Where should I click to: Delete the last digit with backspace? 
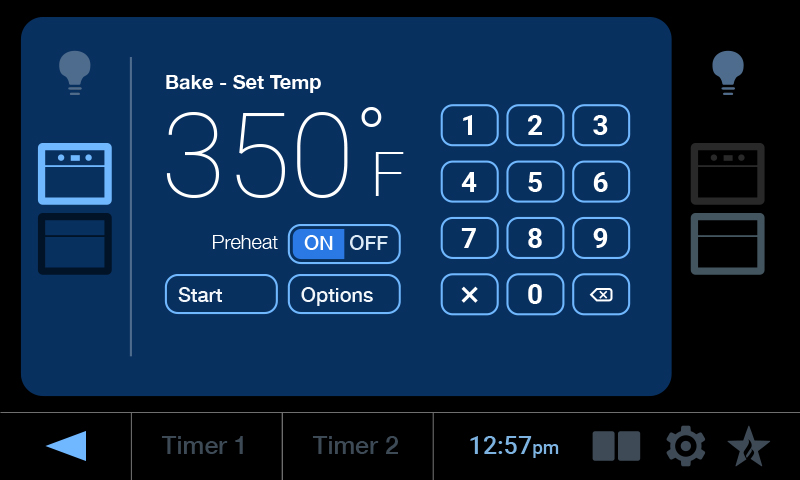pyautogui.click(x=600, y=294)
